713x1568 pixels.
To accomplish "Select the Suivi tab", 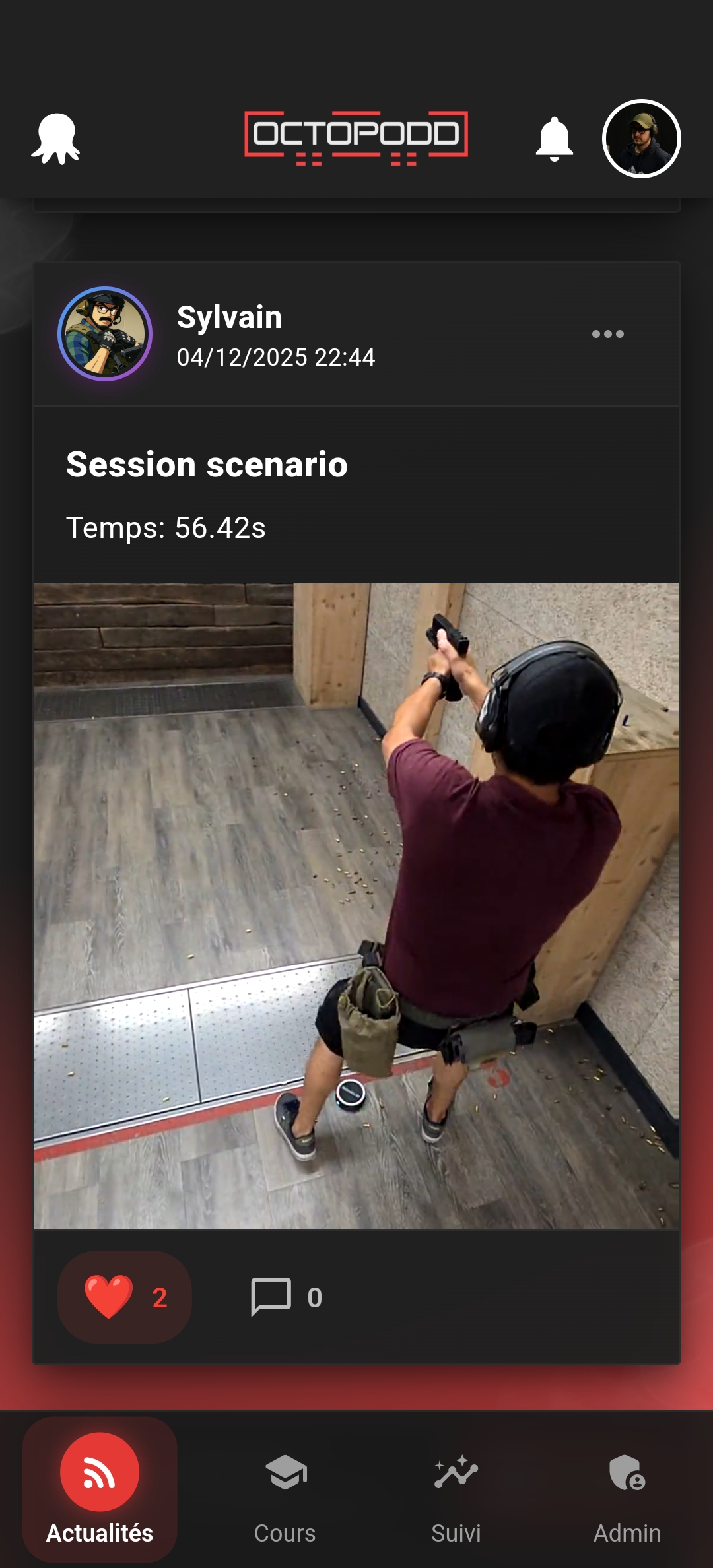I will click(456, 1490).
